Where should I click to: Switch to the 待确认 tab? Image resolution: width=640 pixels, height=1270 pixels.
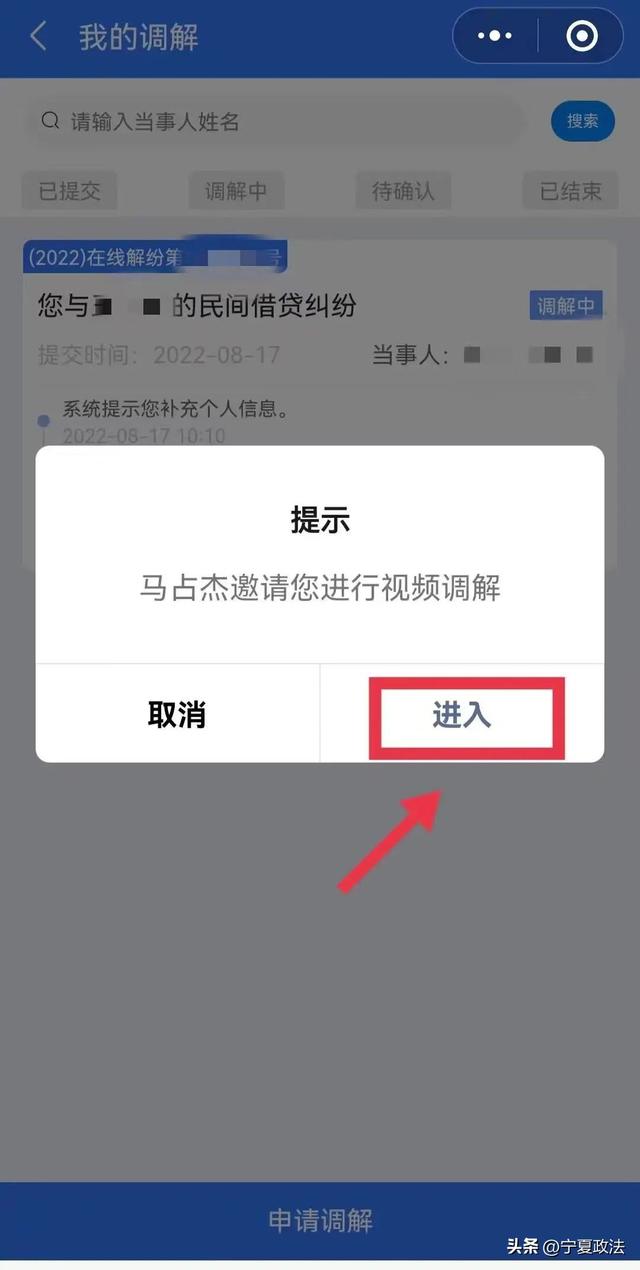coord(403,191)
